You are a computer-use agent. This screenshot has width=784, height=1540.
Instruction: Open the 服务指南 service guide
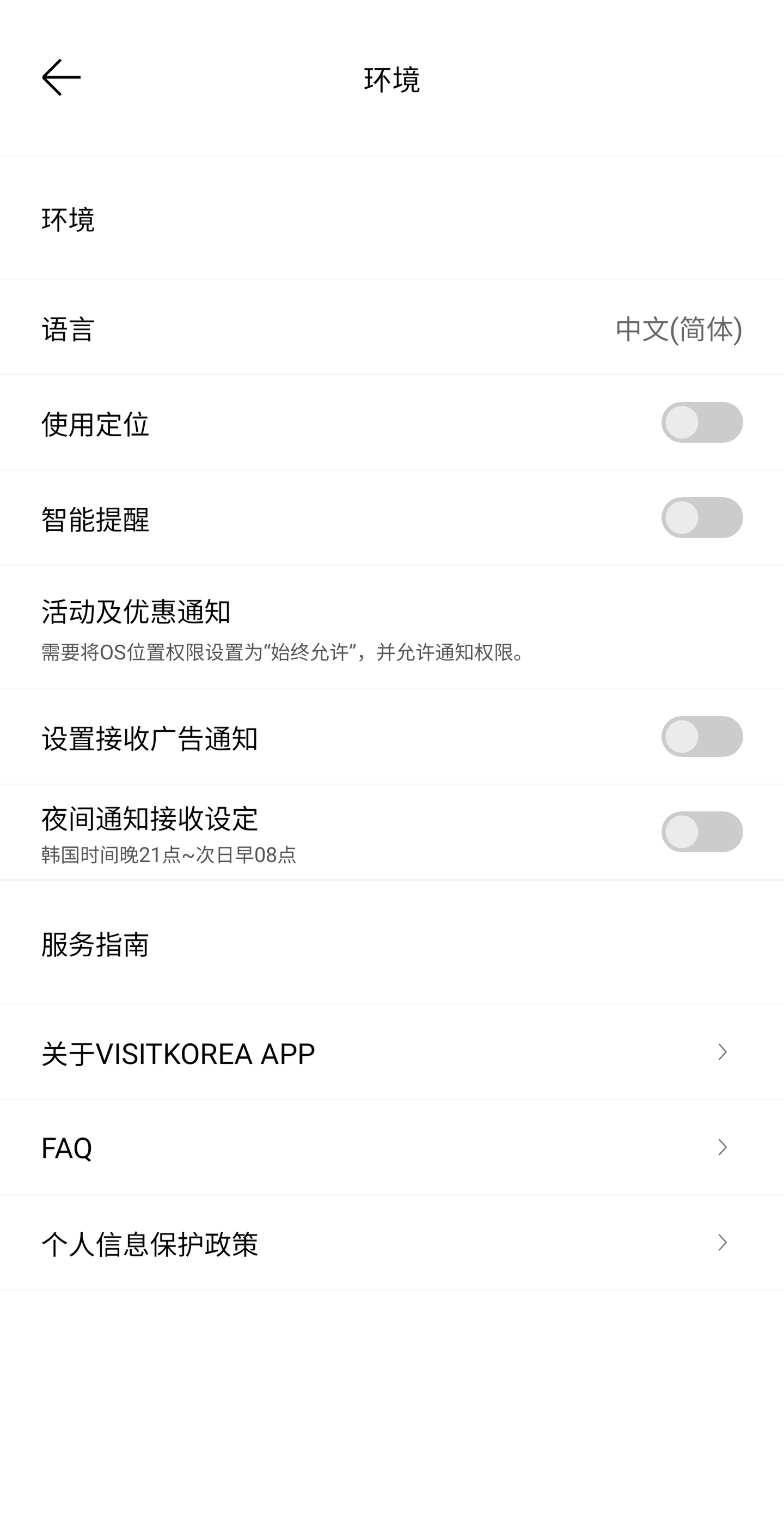pyautogui.click(x=96, y=942)
